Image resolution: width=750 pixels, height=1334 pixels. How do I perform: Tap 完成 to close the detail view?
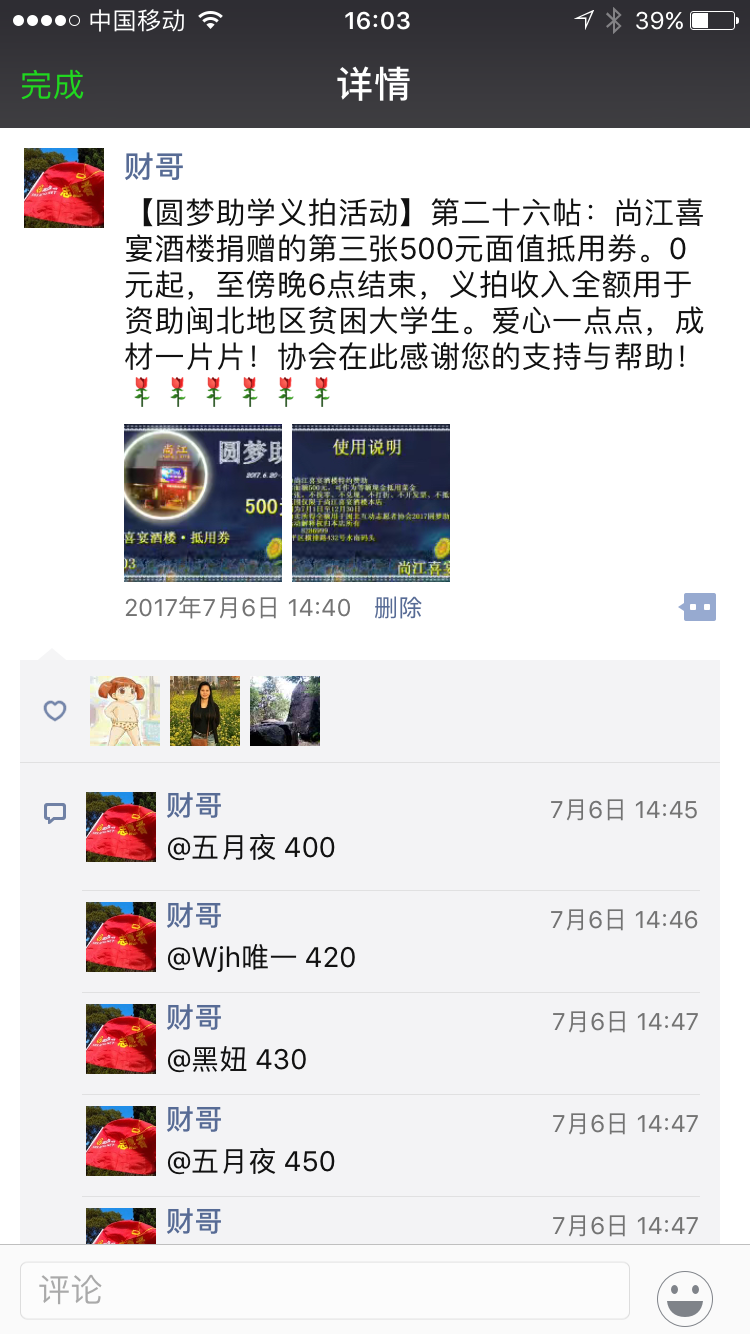(52, 85)
